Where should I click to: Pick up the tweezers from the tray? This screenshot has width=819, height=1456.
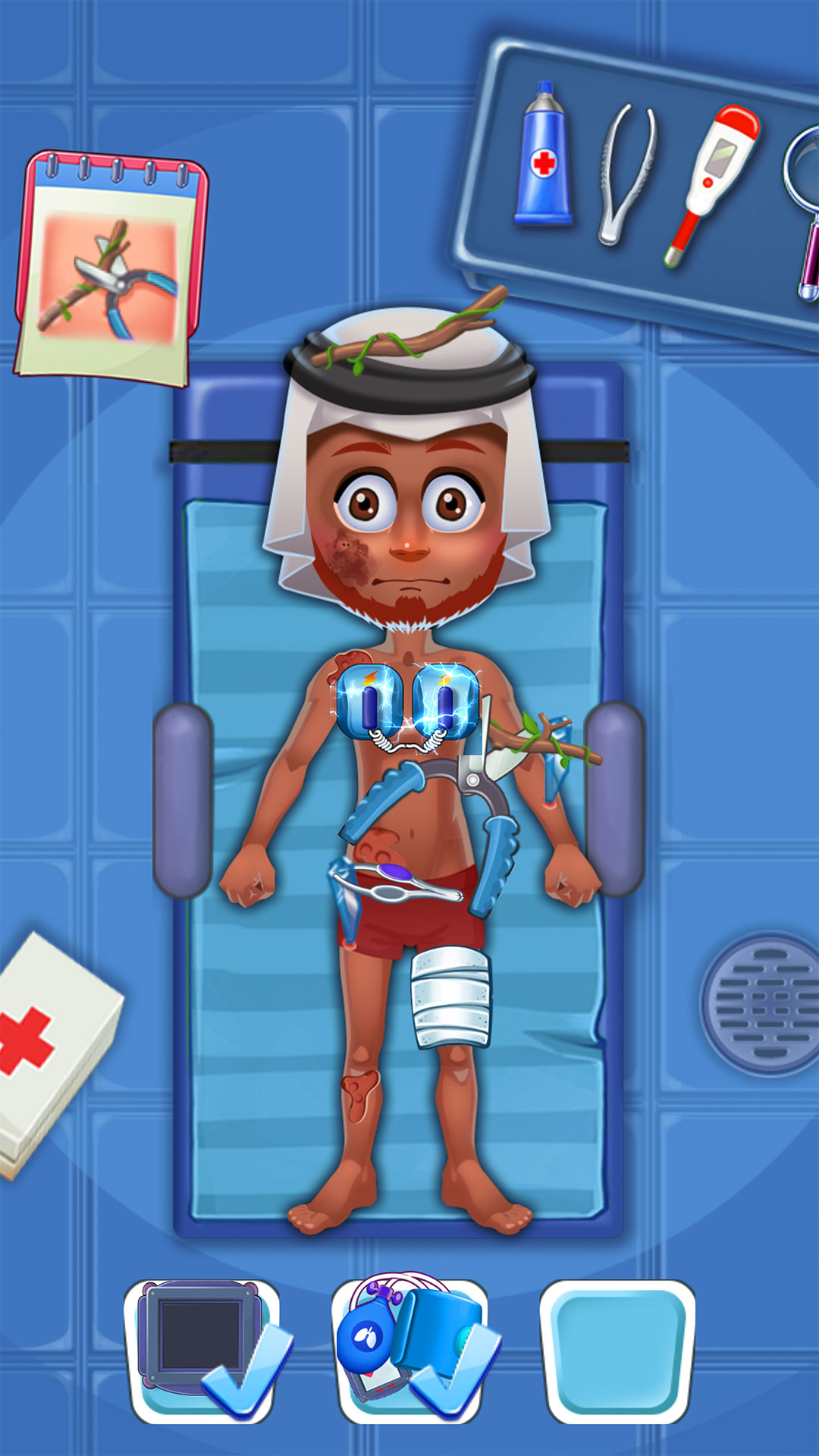click(626, 176)
